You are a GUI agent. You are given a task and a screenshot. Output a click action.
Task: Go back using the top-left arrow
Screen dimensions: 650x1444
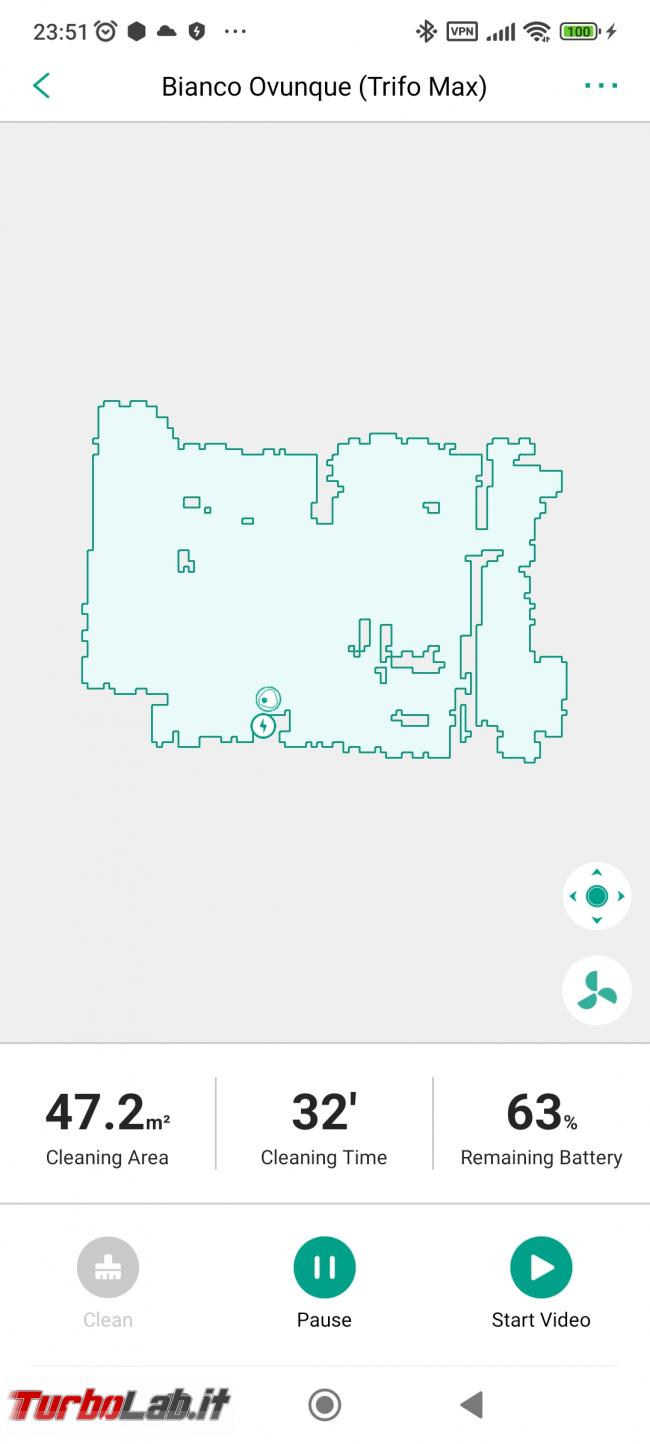click(41, 86)
